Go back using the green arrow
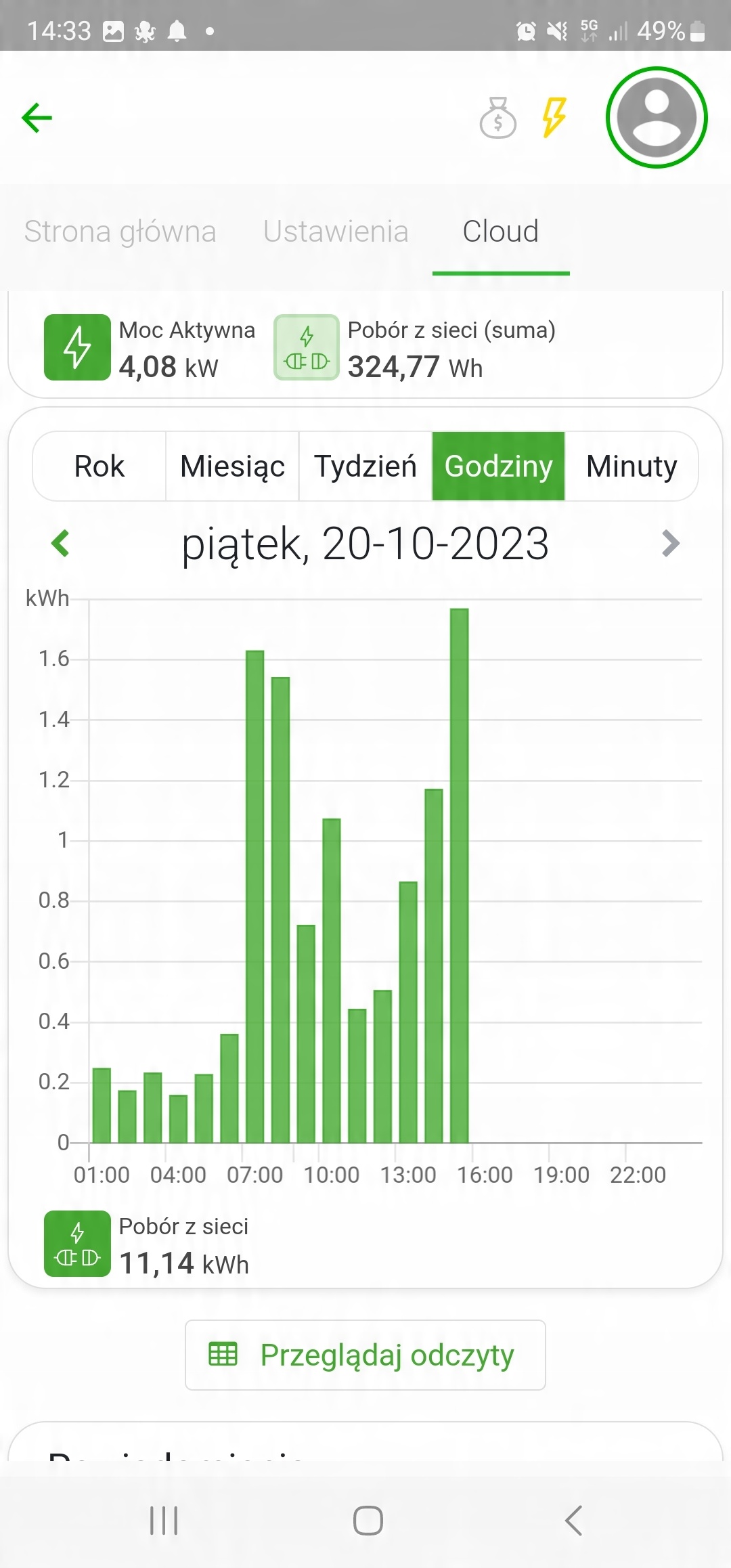The height and width of the screenshot is (1568, 731). (x=37, y=118)
